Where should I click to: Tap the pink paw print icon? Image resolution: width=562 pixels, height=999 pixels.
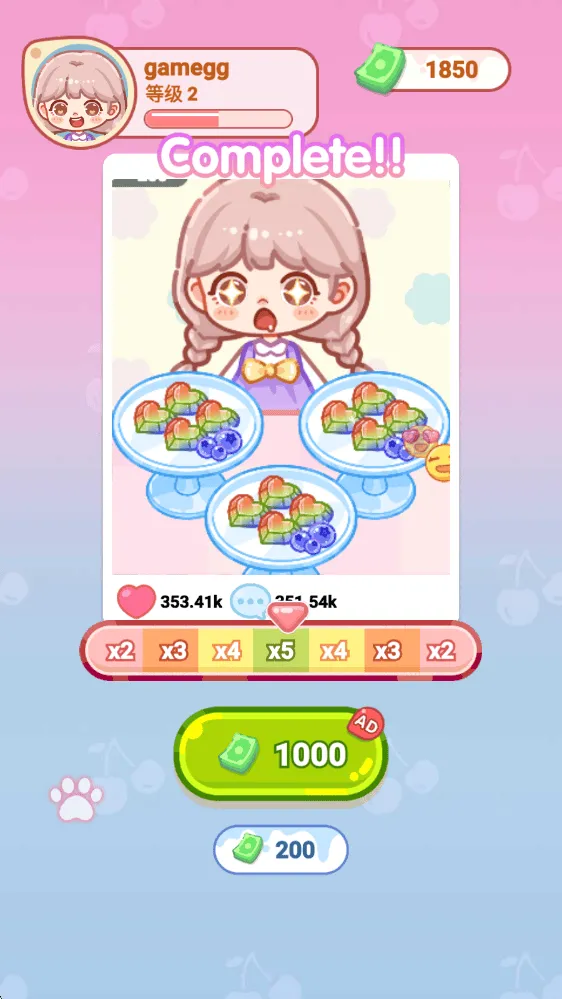click(76, 798)
